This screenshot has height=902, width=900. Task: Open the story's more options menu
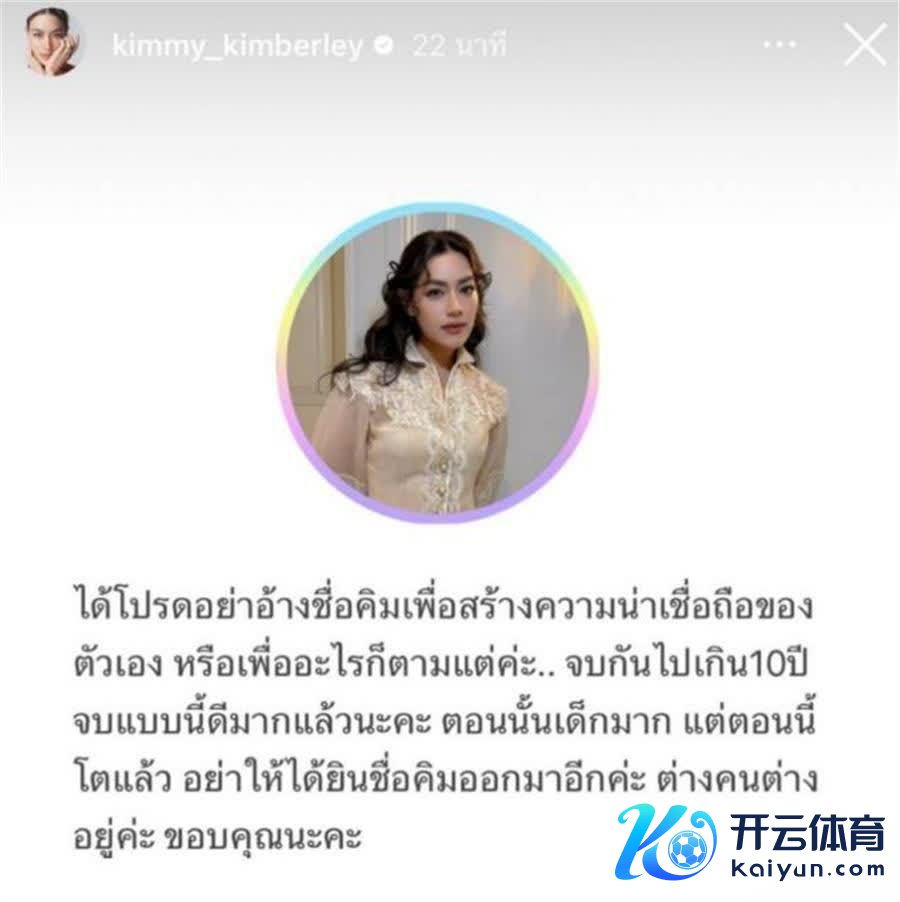click(780, 45)
